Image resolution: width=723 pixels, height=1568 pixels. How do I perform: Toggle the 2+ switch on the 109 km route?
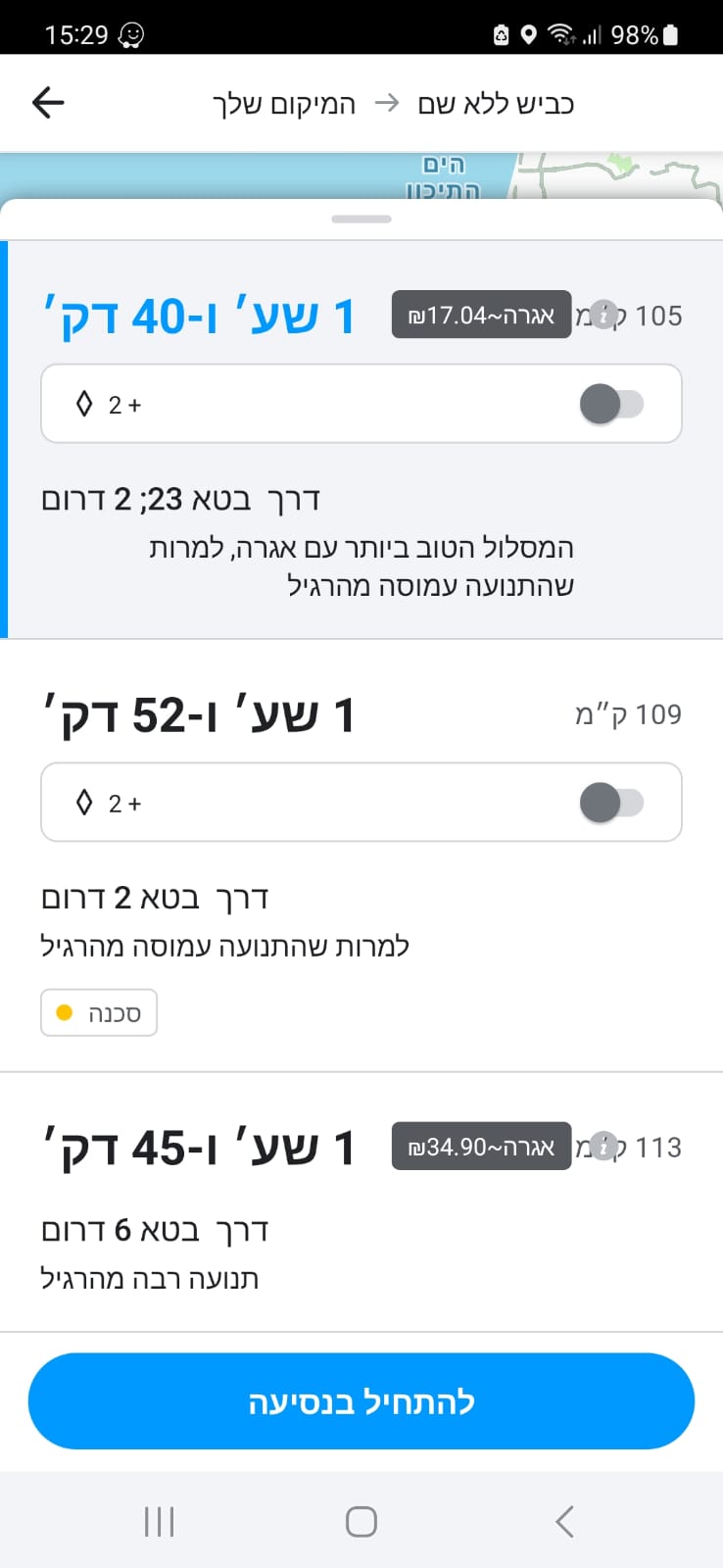coord(611,803)
